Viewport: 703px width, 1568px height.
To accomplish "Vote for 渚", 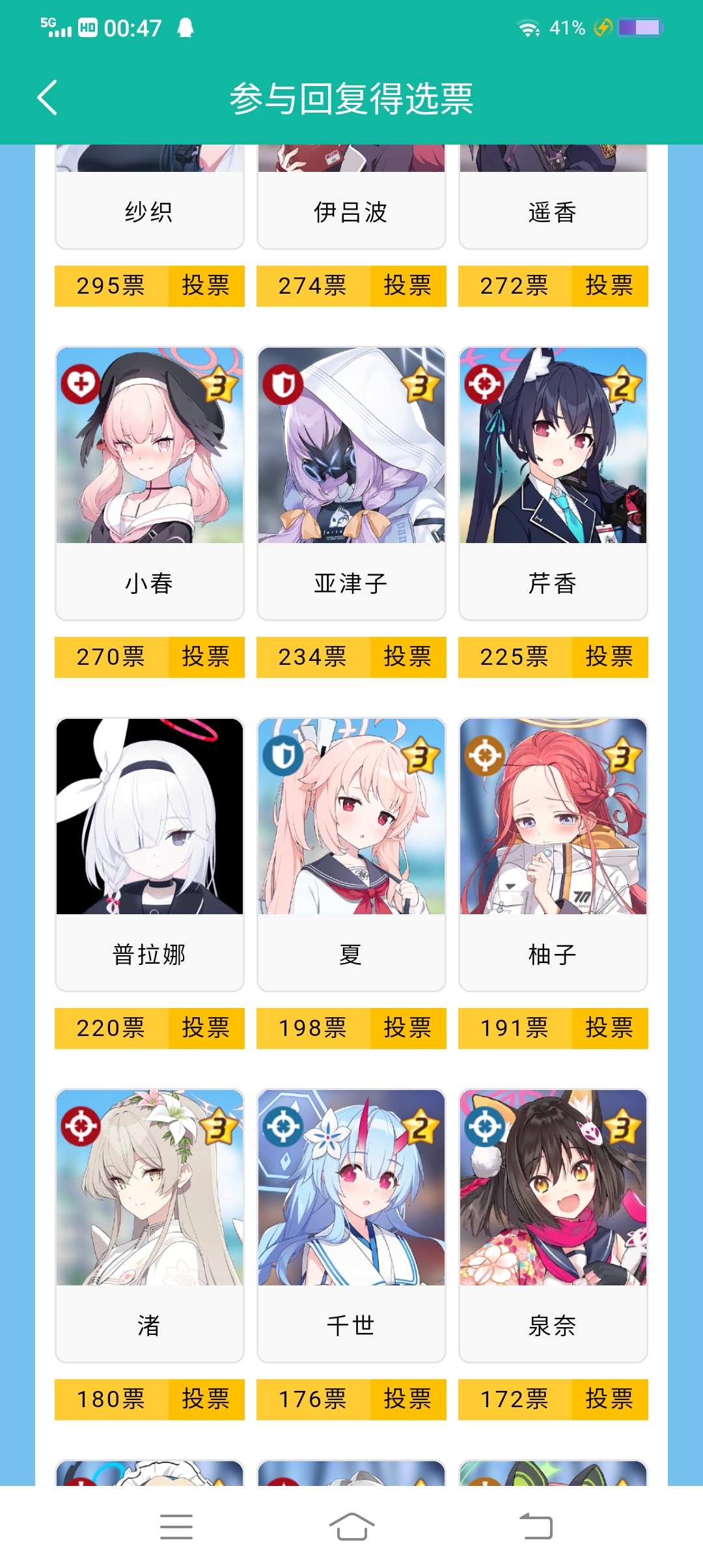I will click(206, 1399).
